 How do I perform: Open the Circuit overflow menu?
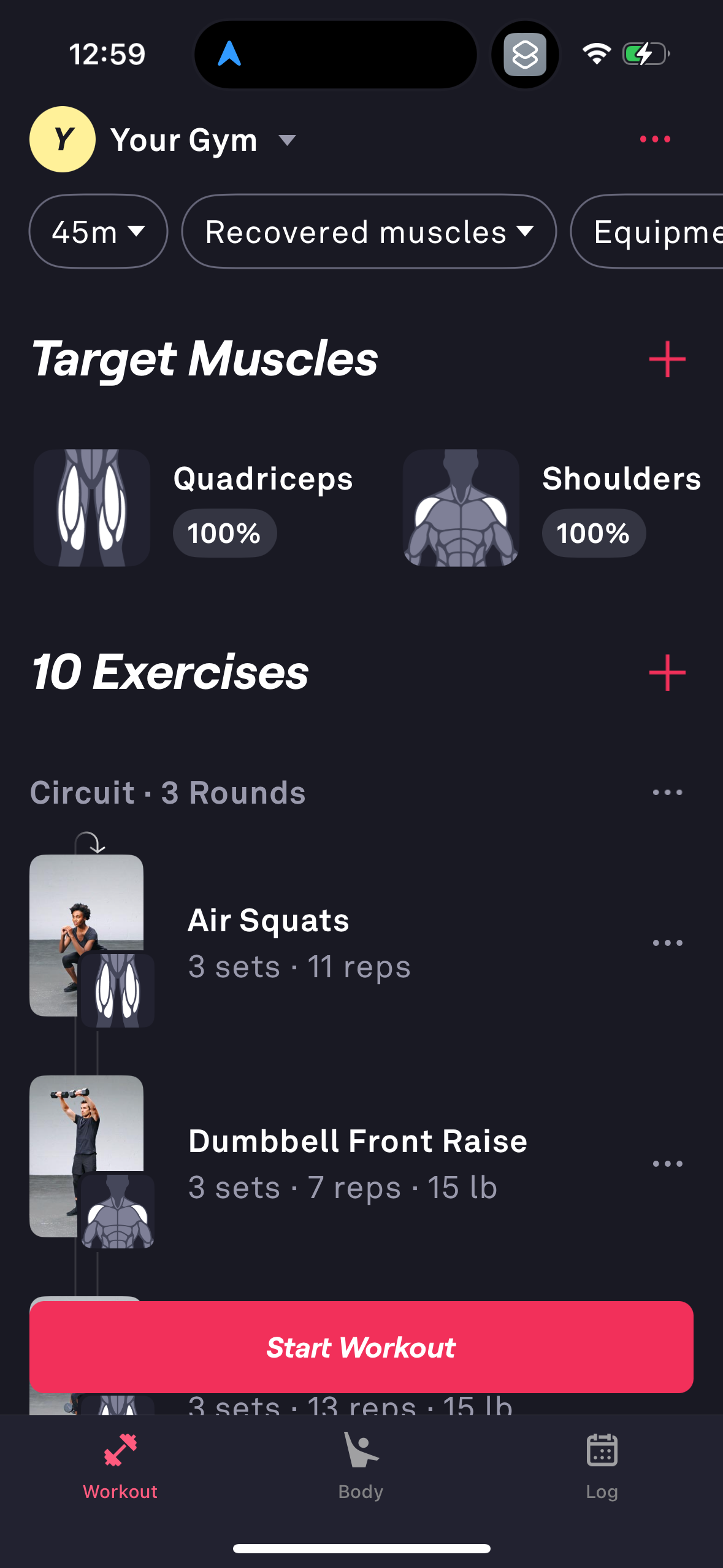[x=667, y=792]
